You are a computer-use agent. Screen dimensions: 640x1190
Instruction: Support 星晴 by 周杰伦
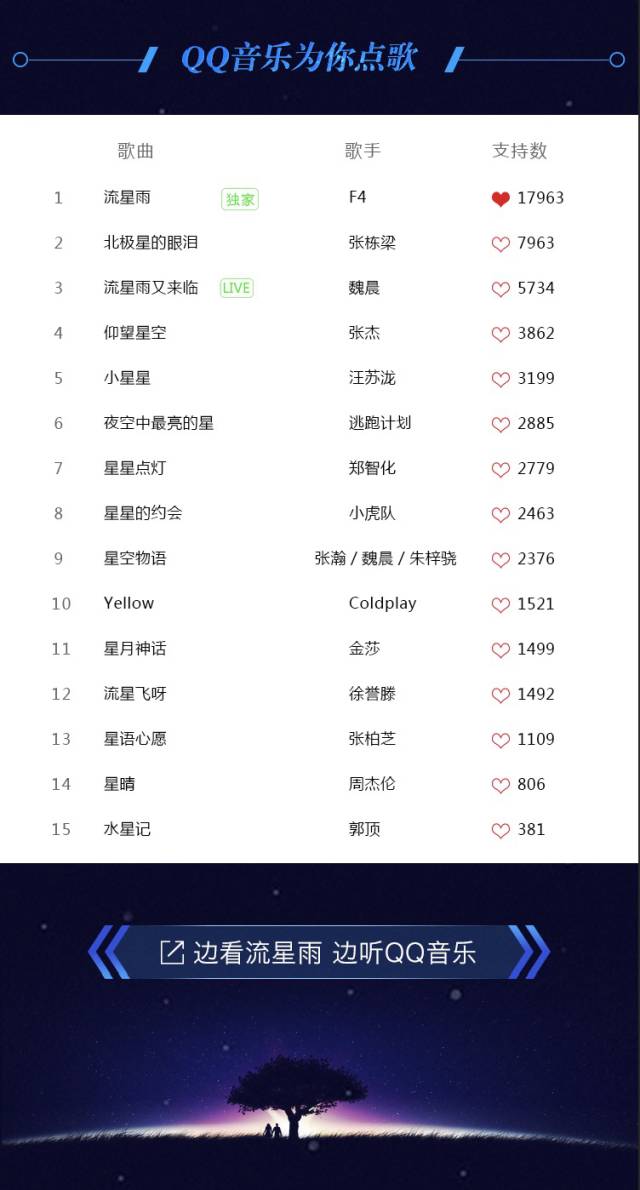[x=501, y=785]
